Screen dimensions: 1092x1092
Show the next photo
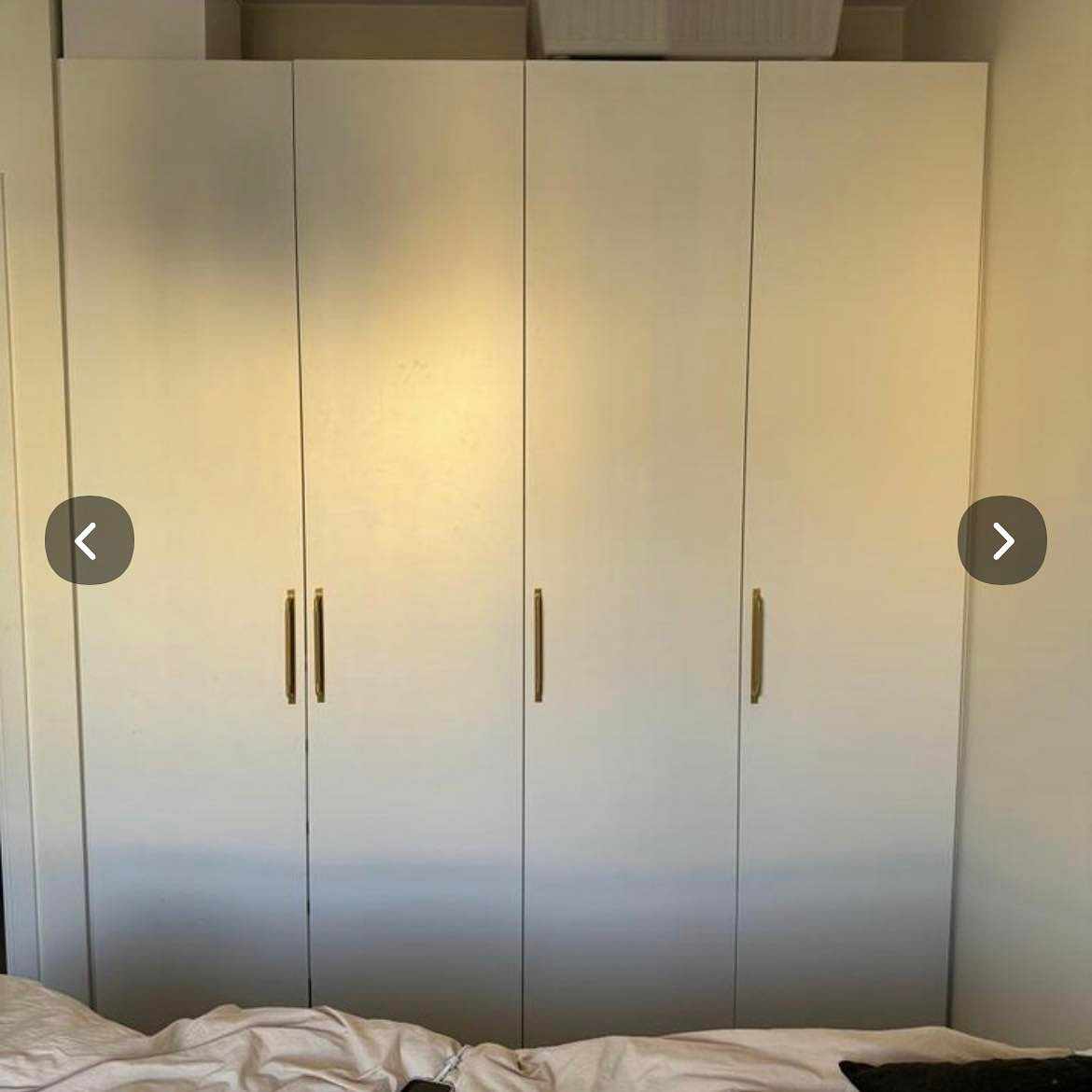click(1001, 540)
